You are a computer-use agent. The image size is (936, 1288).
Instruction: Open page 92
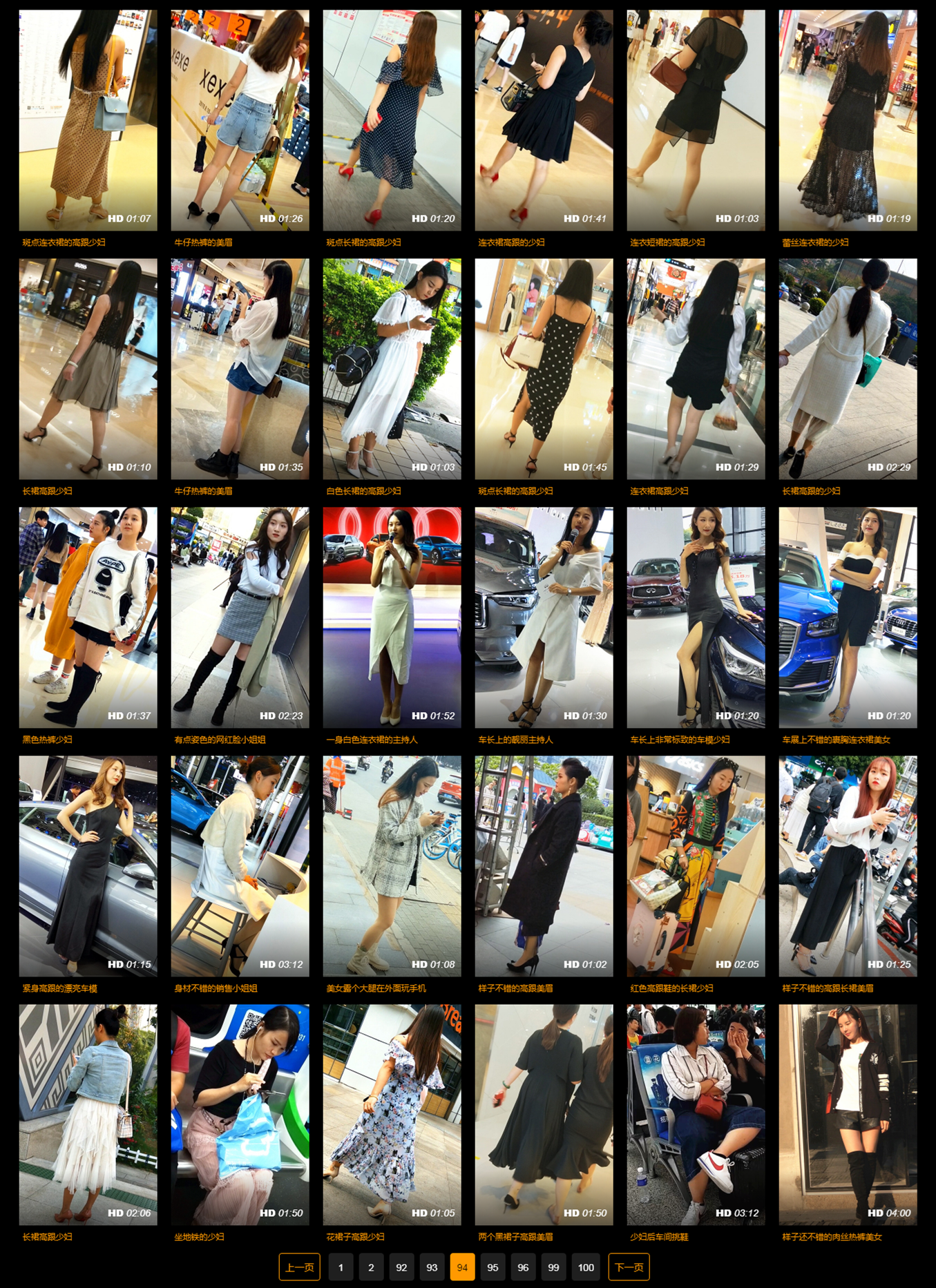click(401, 1267)
